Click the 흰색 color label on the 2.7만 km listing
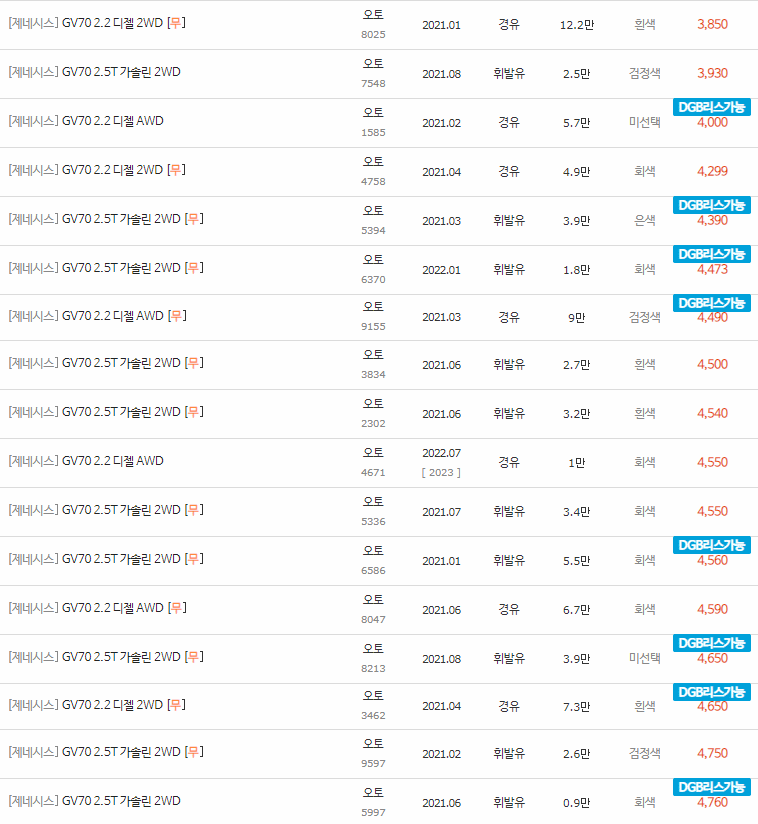758x824 pixels. click(x=644, y=365)
